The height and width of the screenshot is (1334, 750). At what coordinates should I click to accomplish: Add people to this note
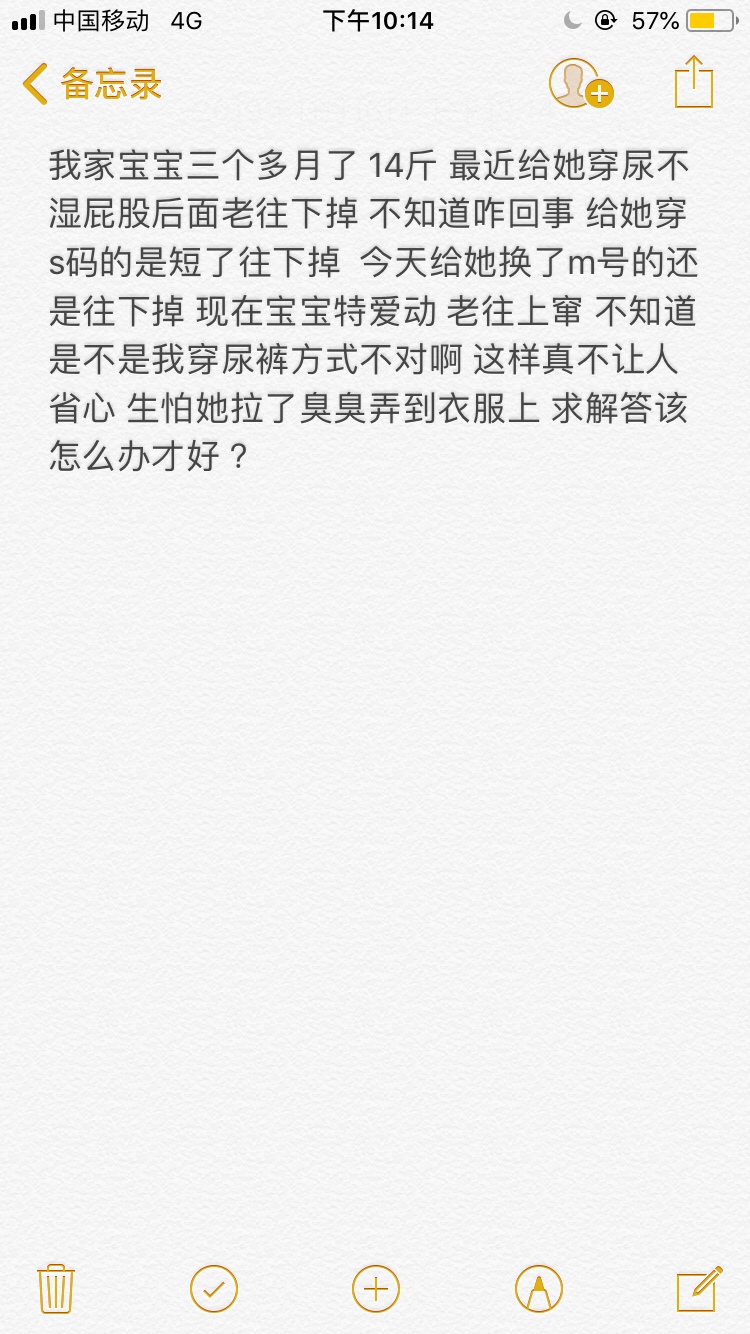[581, 83]
